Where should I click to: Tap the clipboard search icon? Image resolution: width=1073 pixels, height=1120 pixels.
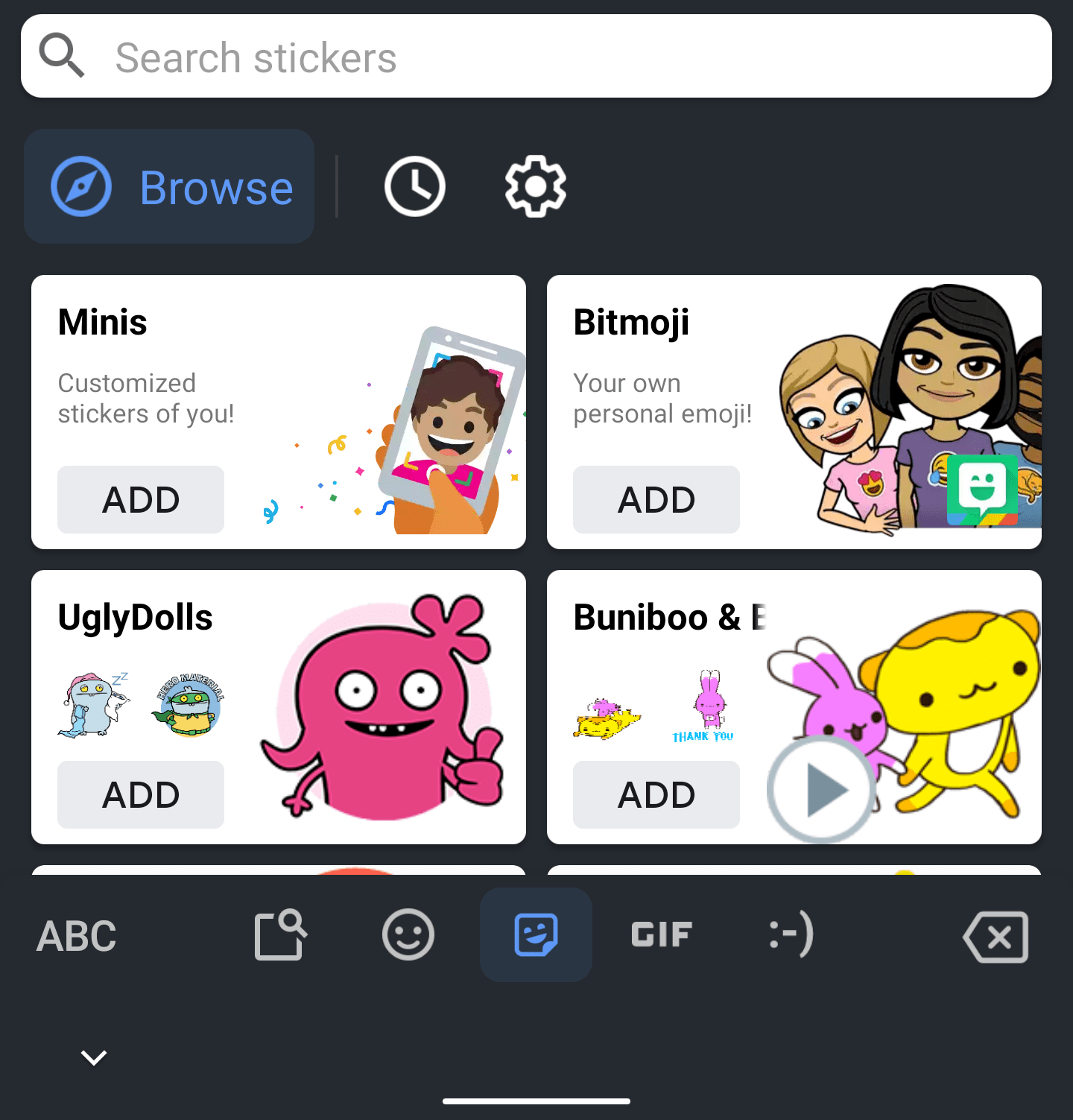coord(279,936)
